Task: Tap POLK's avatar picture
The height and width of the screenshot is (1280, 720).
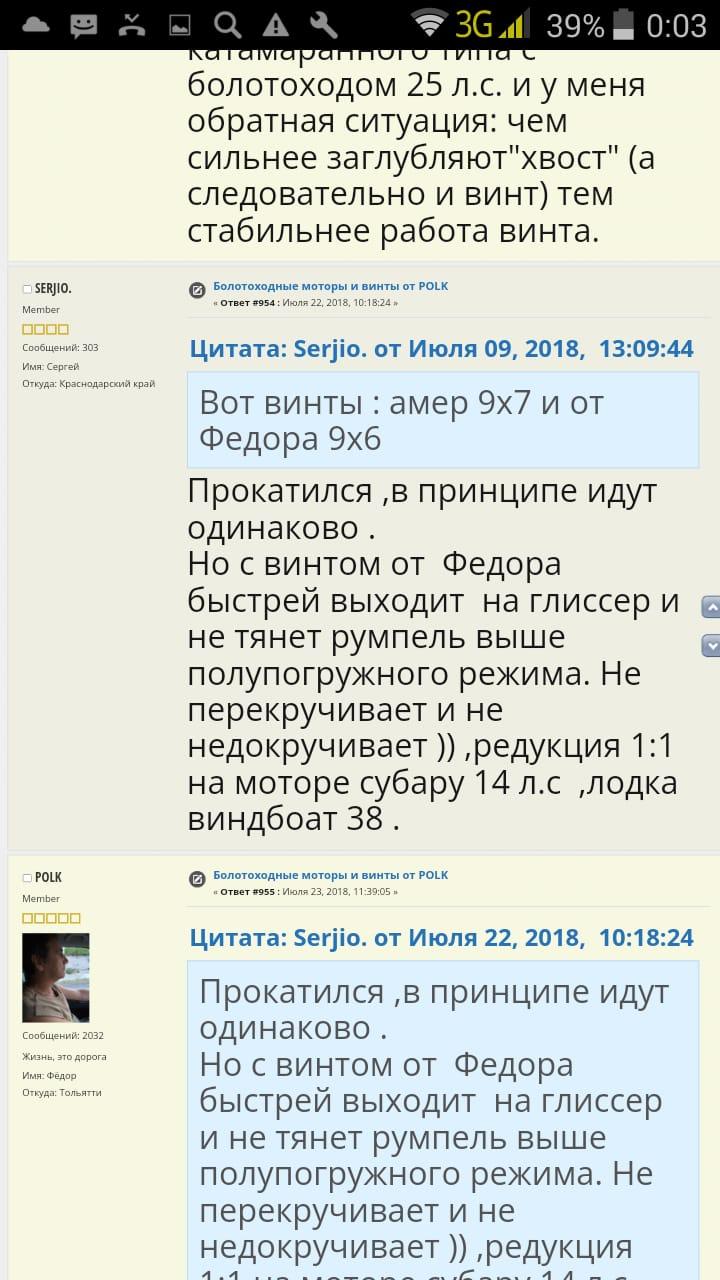Action: tap(56, 977)
